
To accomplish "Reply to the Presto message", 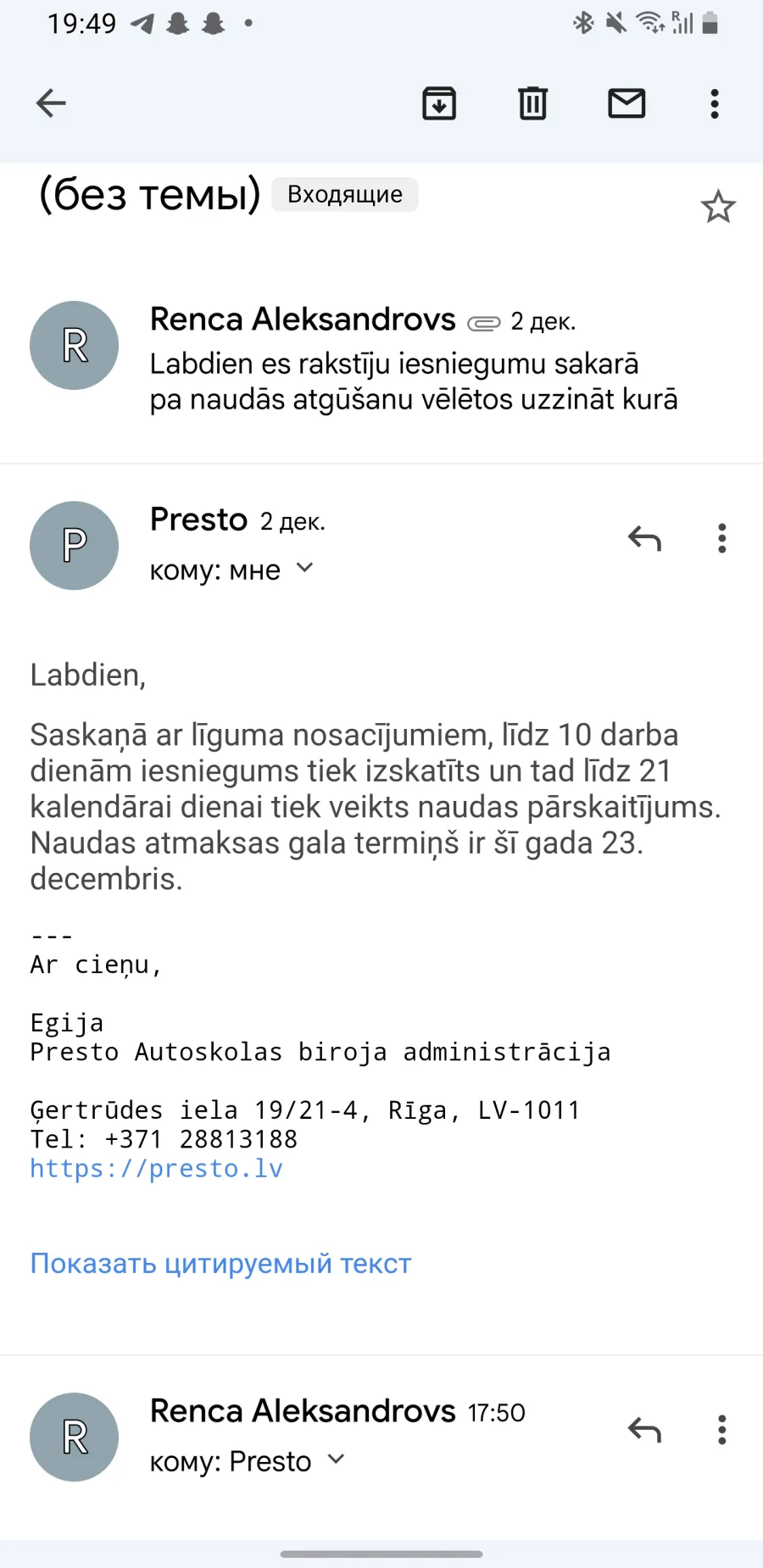I will tap(644, 538).
